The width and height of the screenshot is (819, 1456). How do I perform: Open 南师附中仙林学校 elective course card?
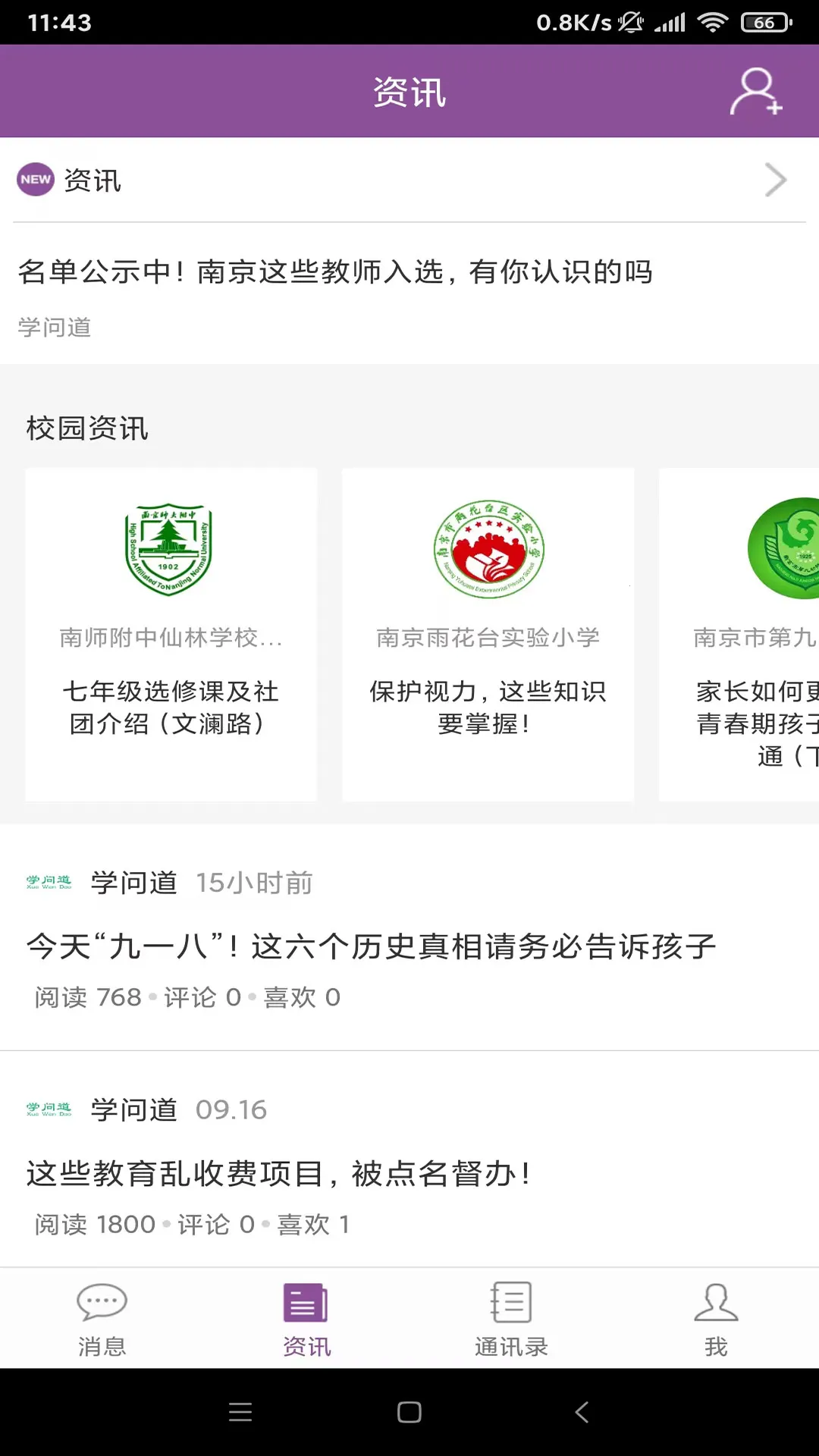171,634
